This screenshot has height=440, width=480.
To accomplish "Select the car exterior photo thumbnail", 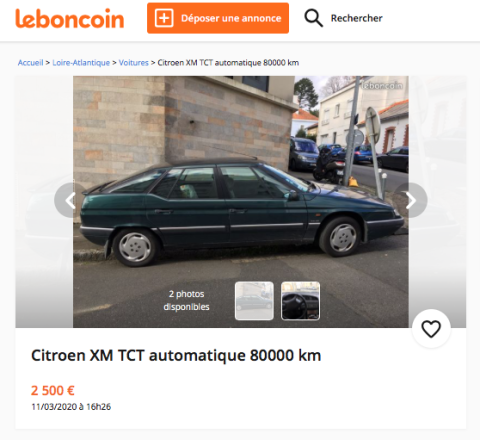I will coord(254,301).
